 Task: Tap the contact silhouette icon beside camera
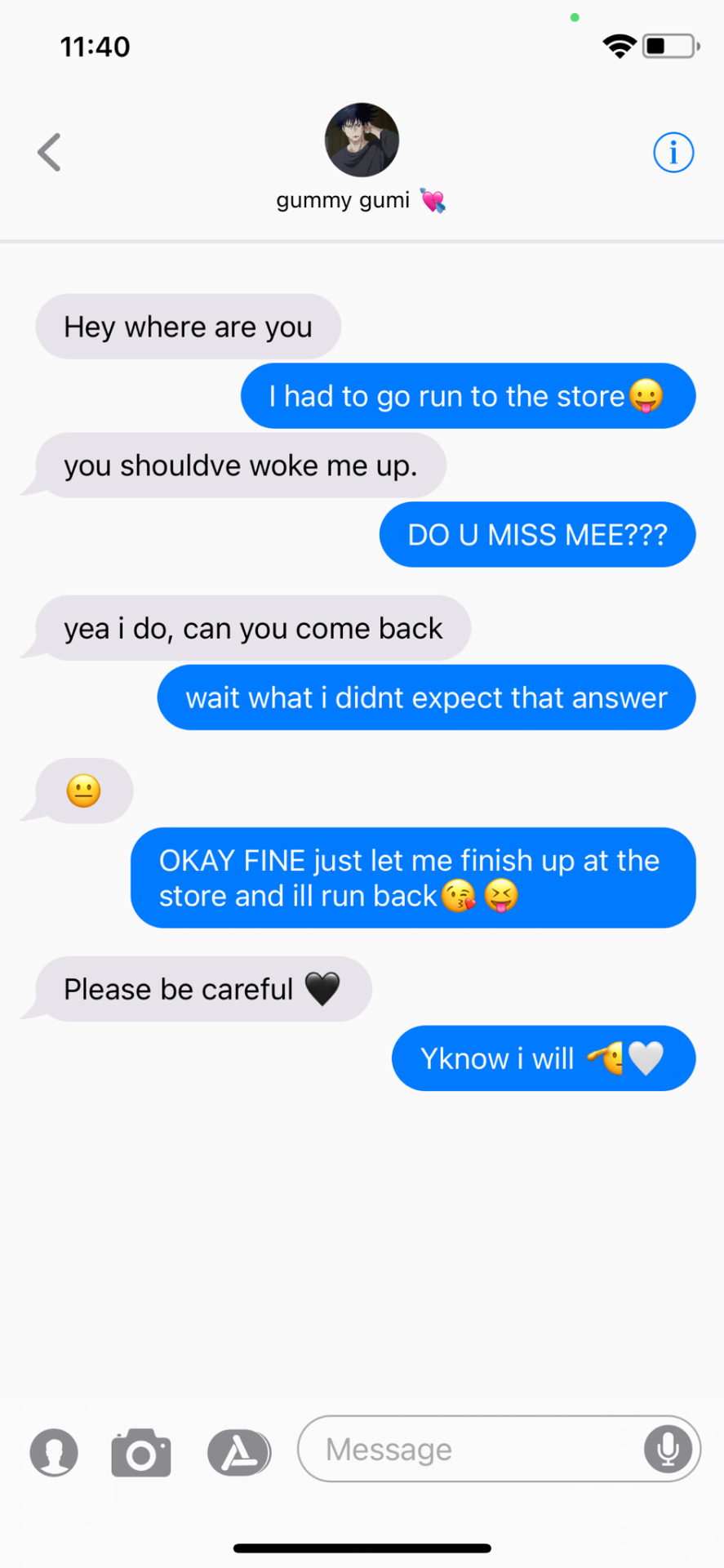pyautogui.click(x=54, y=1453)
